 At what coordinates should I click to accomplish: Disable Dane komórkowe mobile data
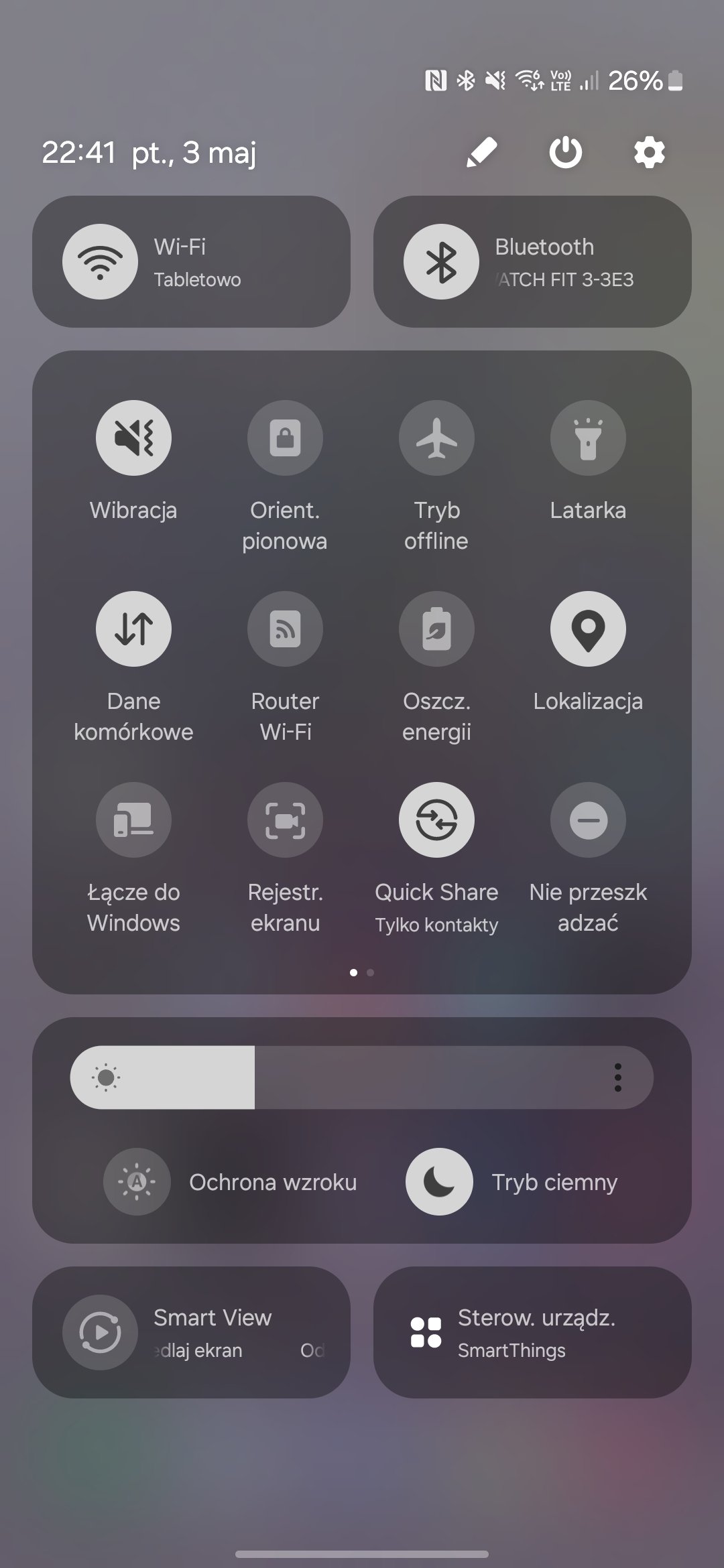(133, 629)
